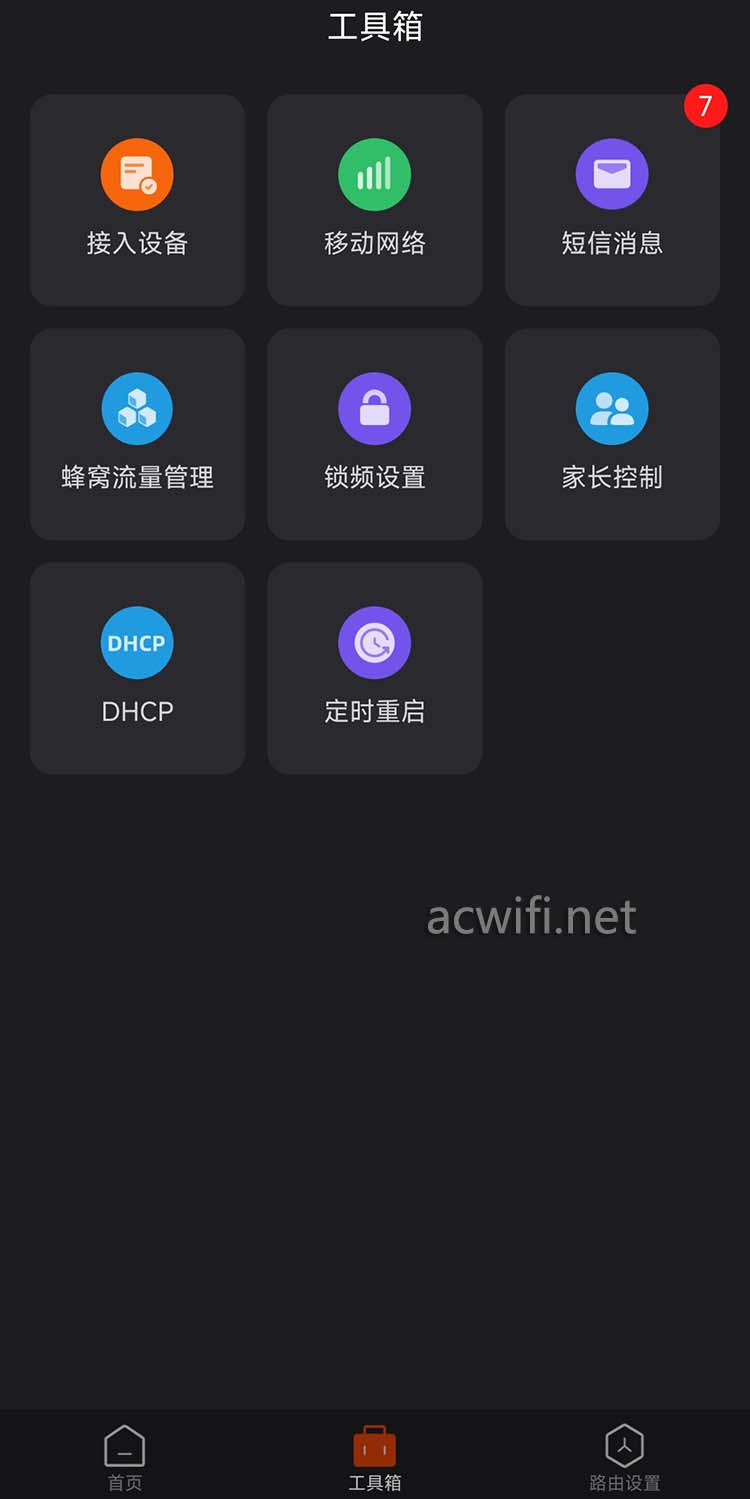Image resolution: width=750 pixels, height=1499 pixels.
Task: Open the DHCP tool
Action: coord(137,668)
